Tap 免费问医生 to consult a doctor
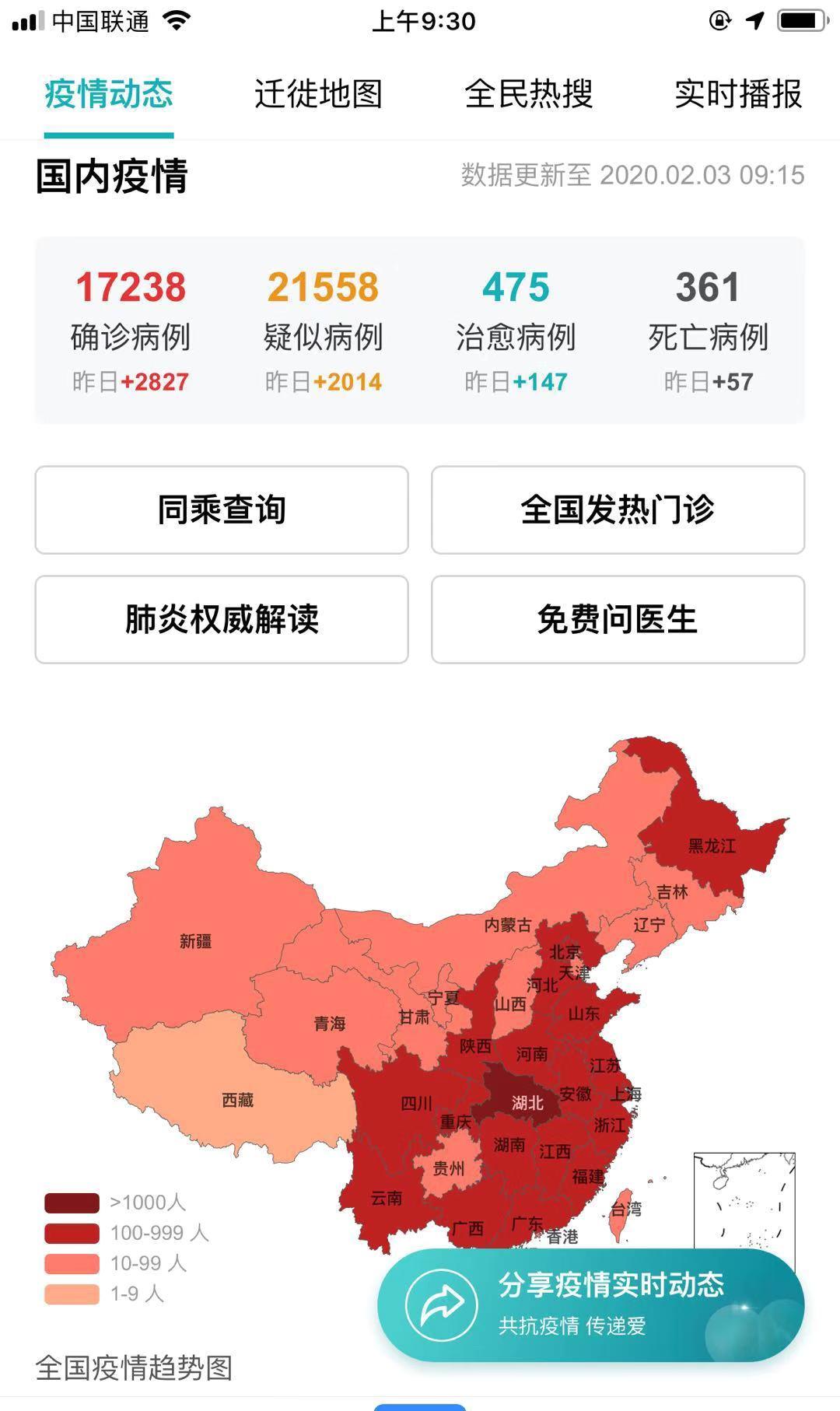This screenshot has width=840, height=1411. click(x=618, y=620)
